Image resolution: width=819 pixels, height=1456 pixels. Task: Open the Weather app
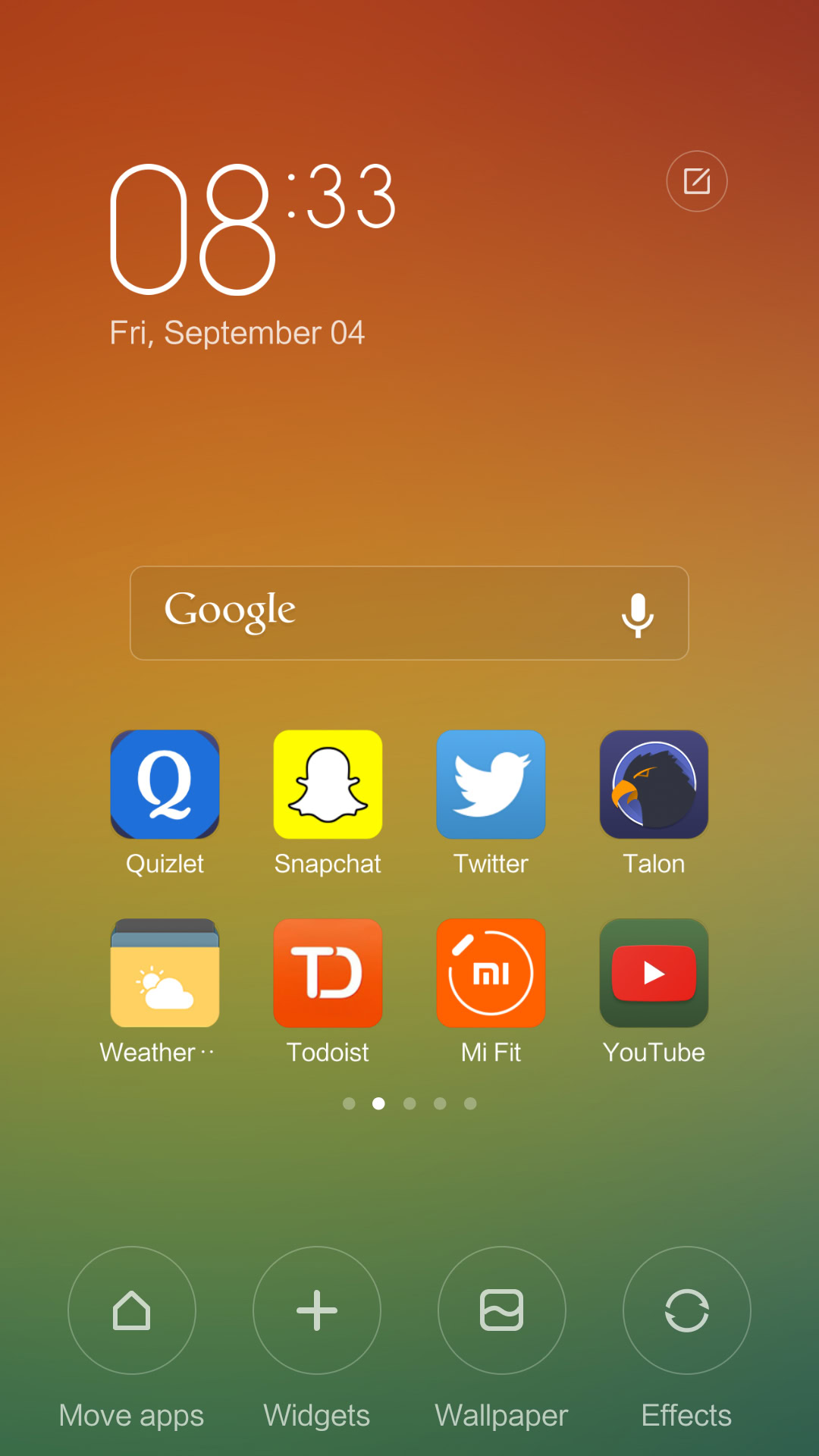[x=165, y=973]
